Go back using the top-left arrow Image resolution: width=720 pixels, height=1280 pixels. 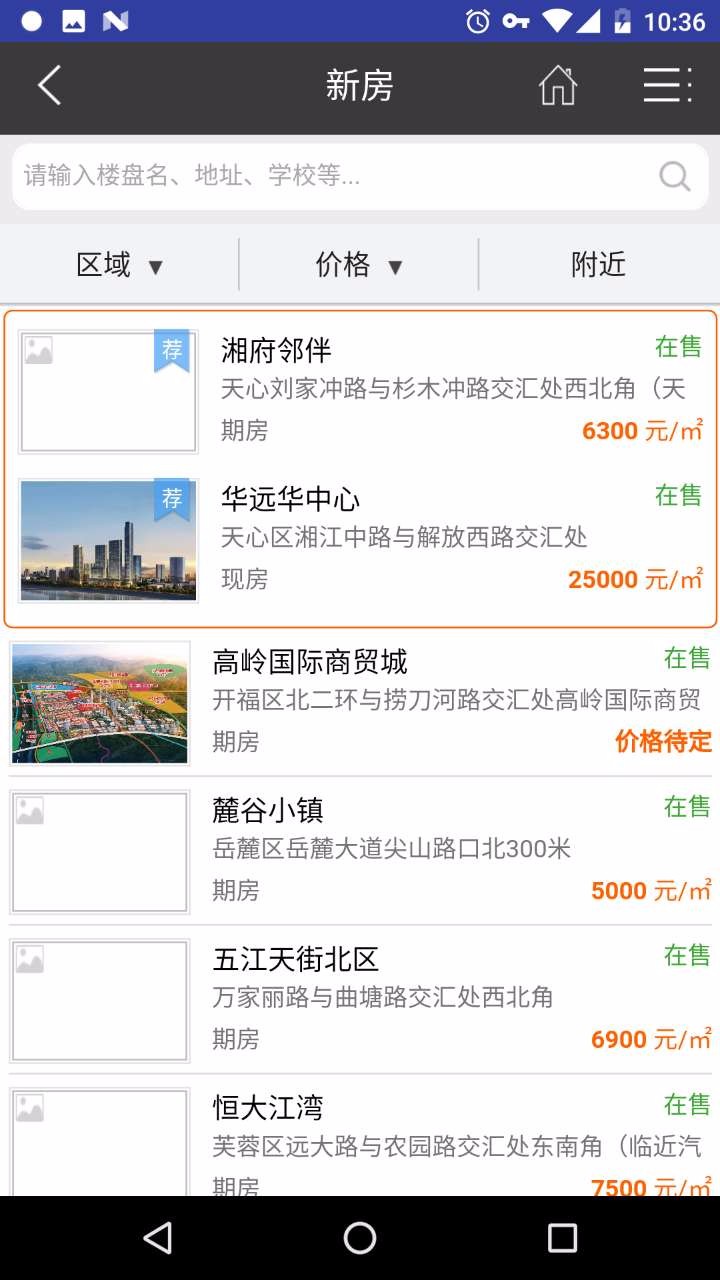click(49, 86)
